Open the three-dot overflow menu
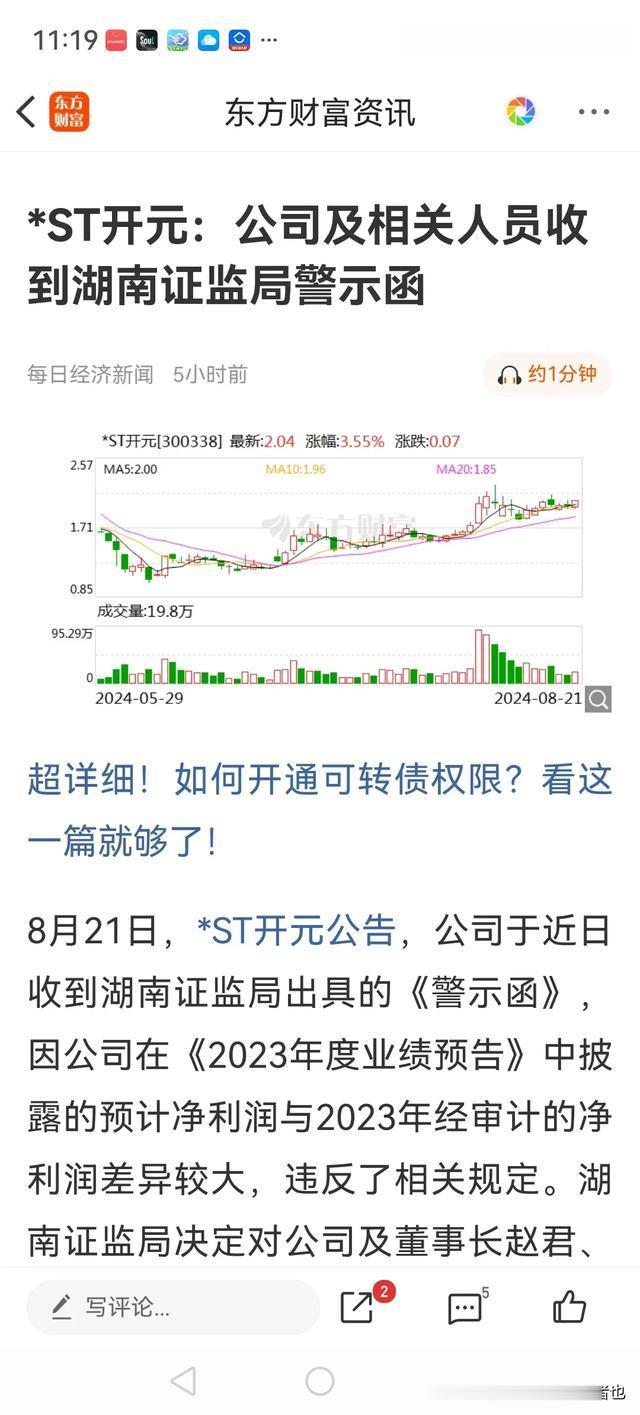 593,112
